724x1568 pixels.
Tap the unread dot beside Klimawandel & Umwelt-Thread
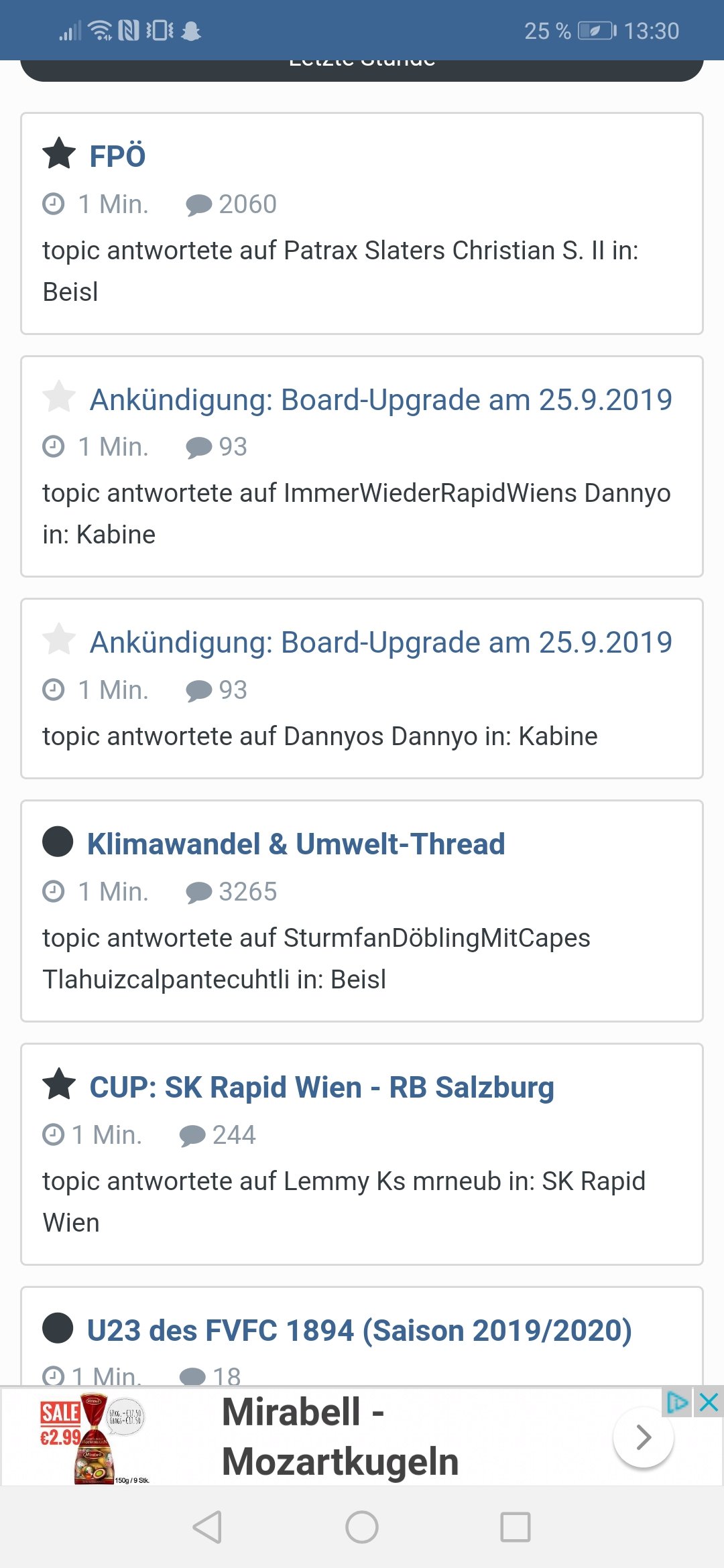[x=58, y=842]
